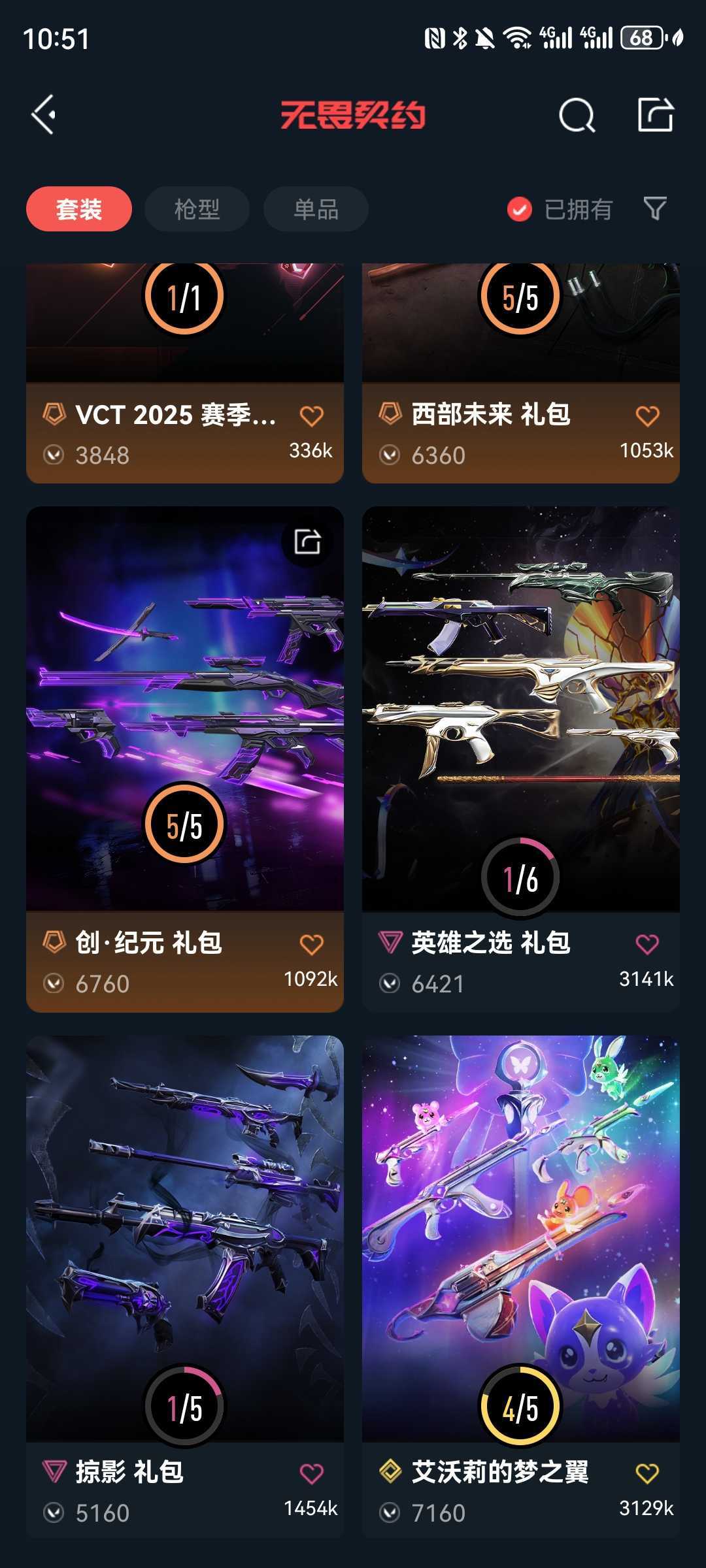706x1568 pixels.
Task: Open the filter funnel icon
Action: coord(655,208)
